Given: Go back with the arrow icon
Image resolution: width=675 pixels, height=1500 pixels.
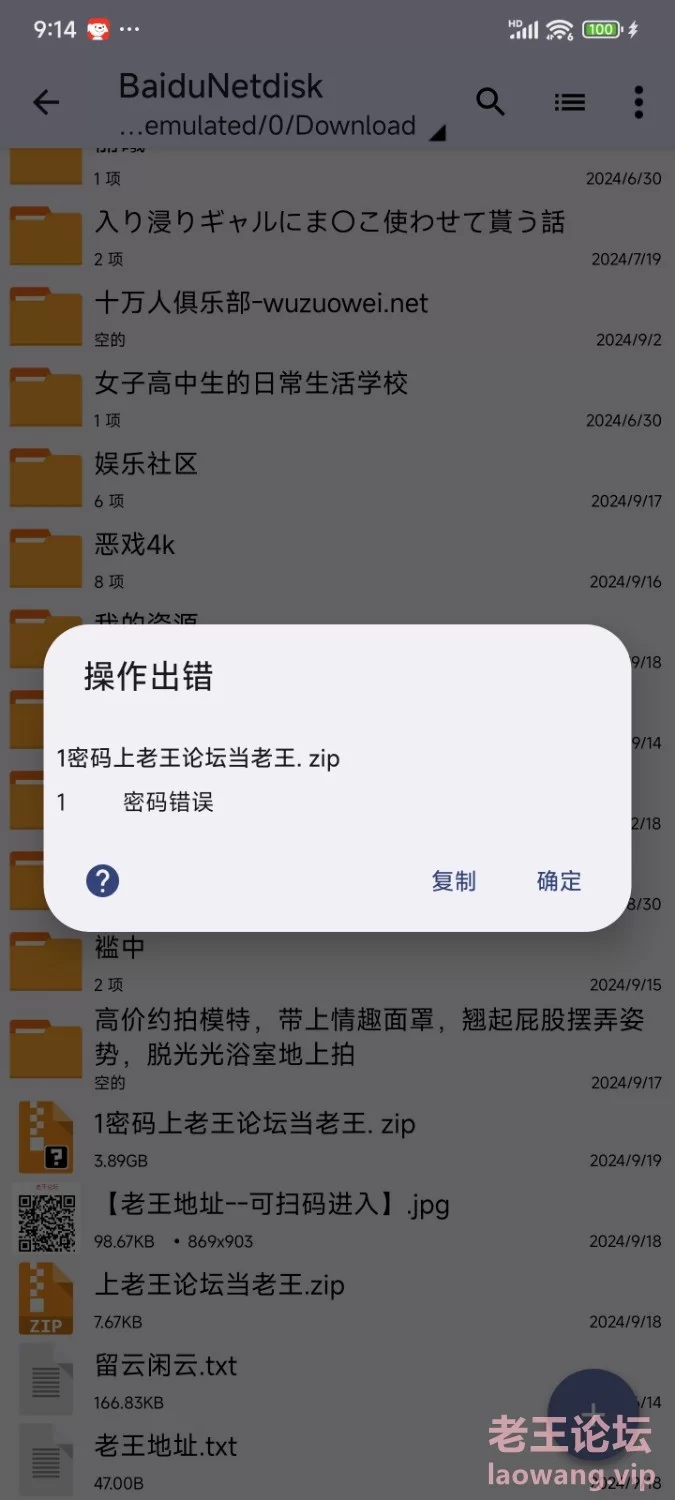Looking at the screenshot, I should click(46, 102).
